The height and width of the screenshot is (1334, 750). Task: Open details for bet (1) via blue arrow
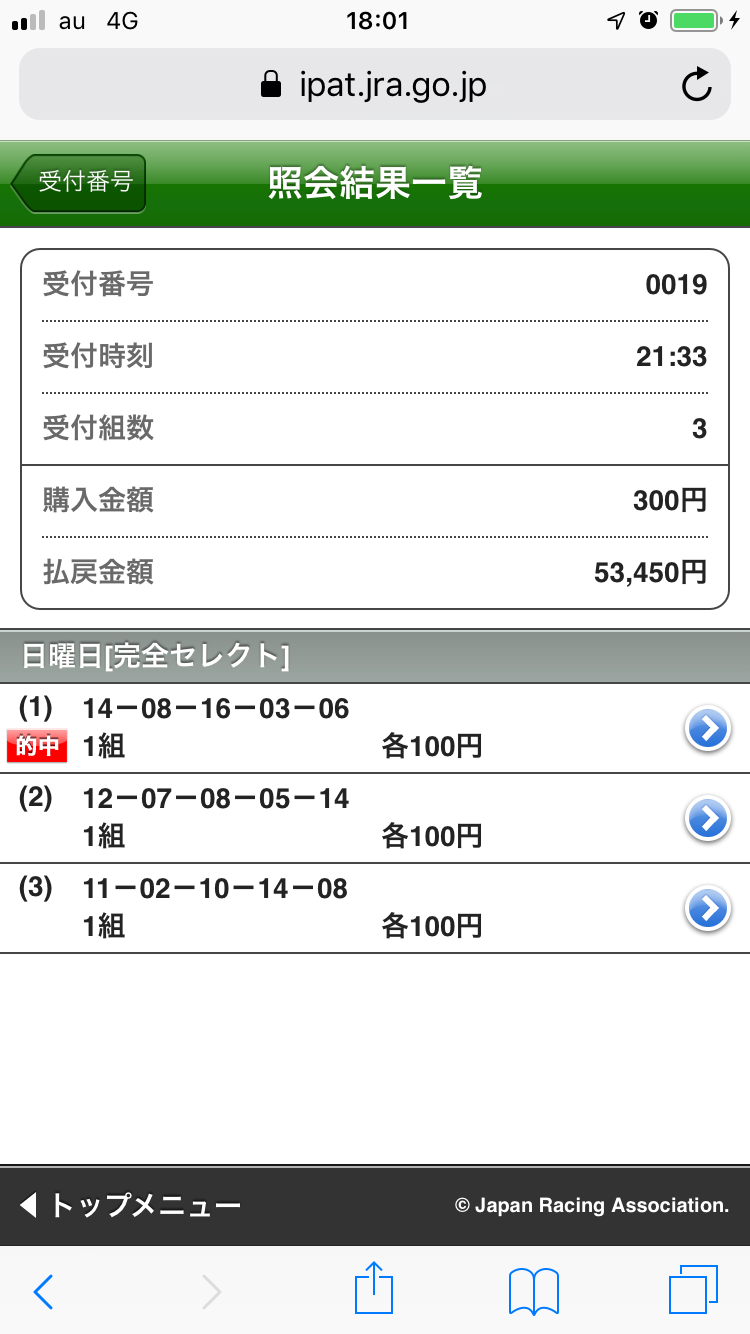point(707,729)
